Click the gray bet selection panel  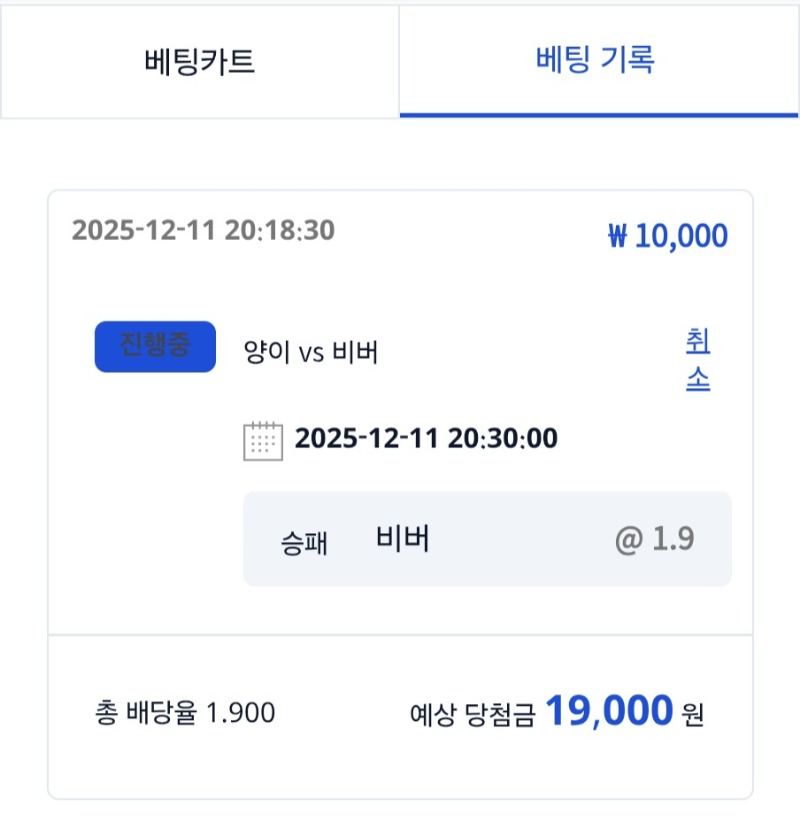(487, 540)
